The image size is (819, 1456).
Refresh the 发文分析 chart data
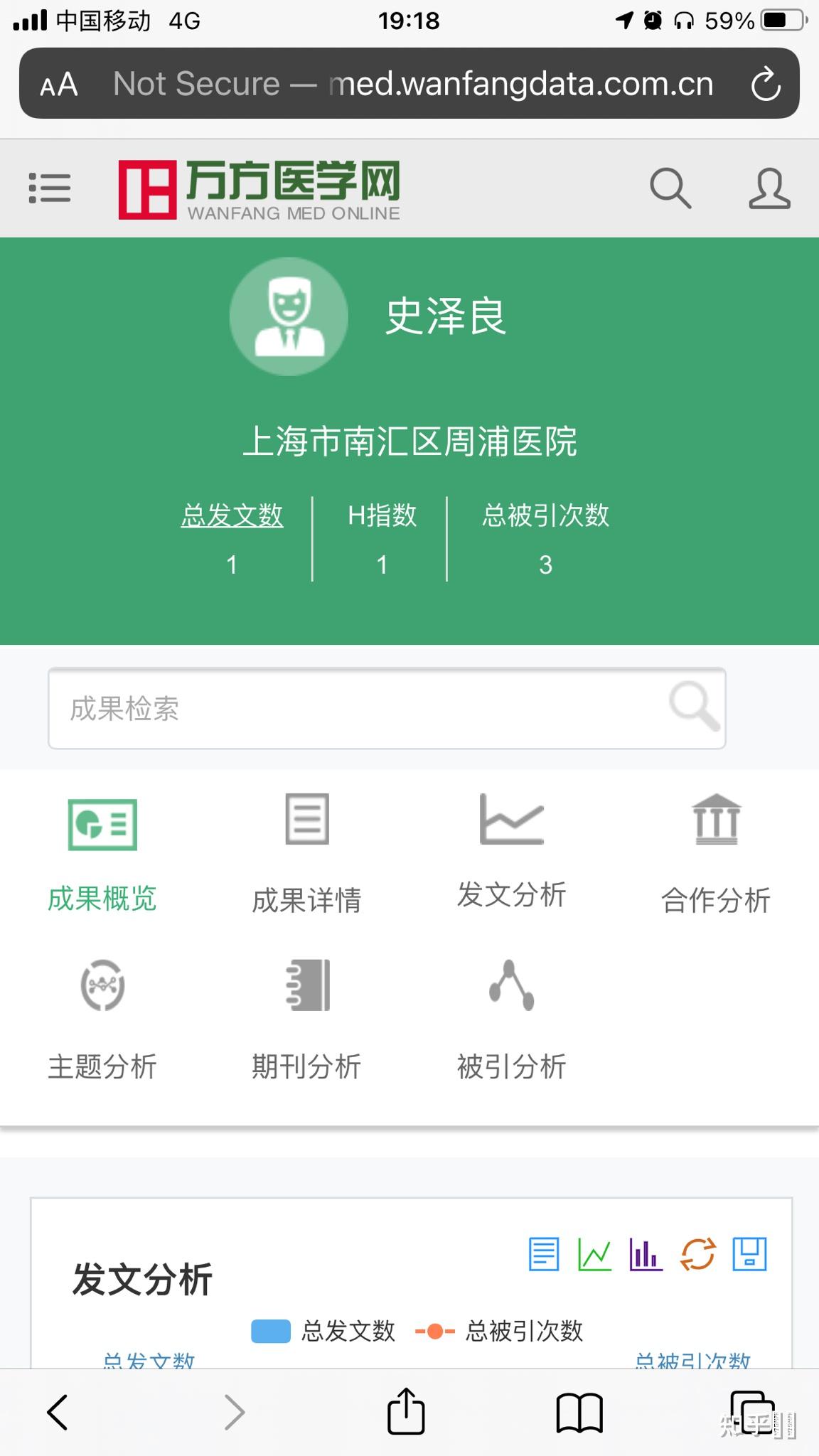697,1255
